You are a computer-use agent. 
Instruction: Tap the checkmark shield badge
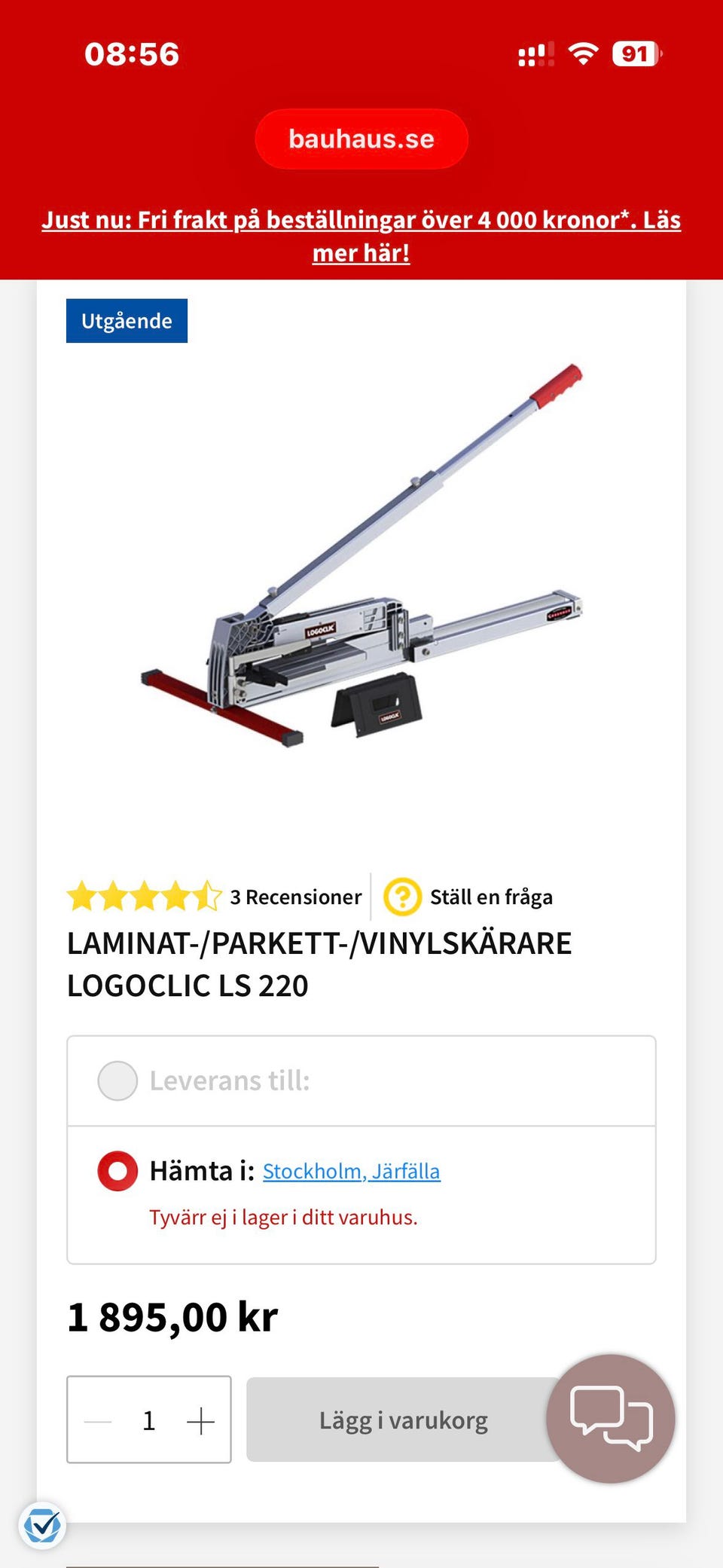coord(42,1526)
